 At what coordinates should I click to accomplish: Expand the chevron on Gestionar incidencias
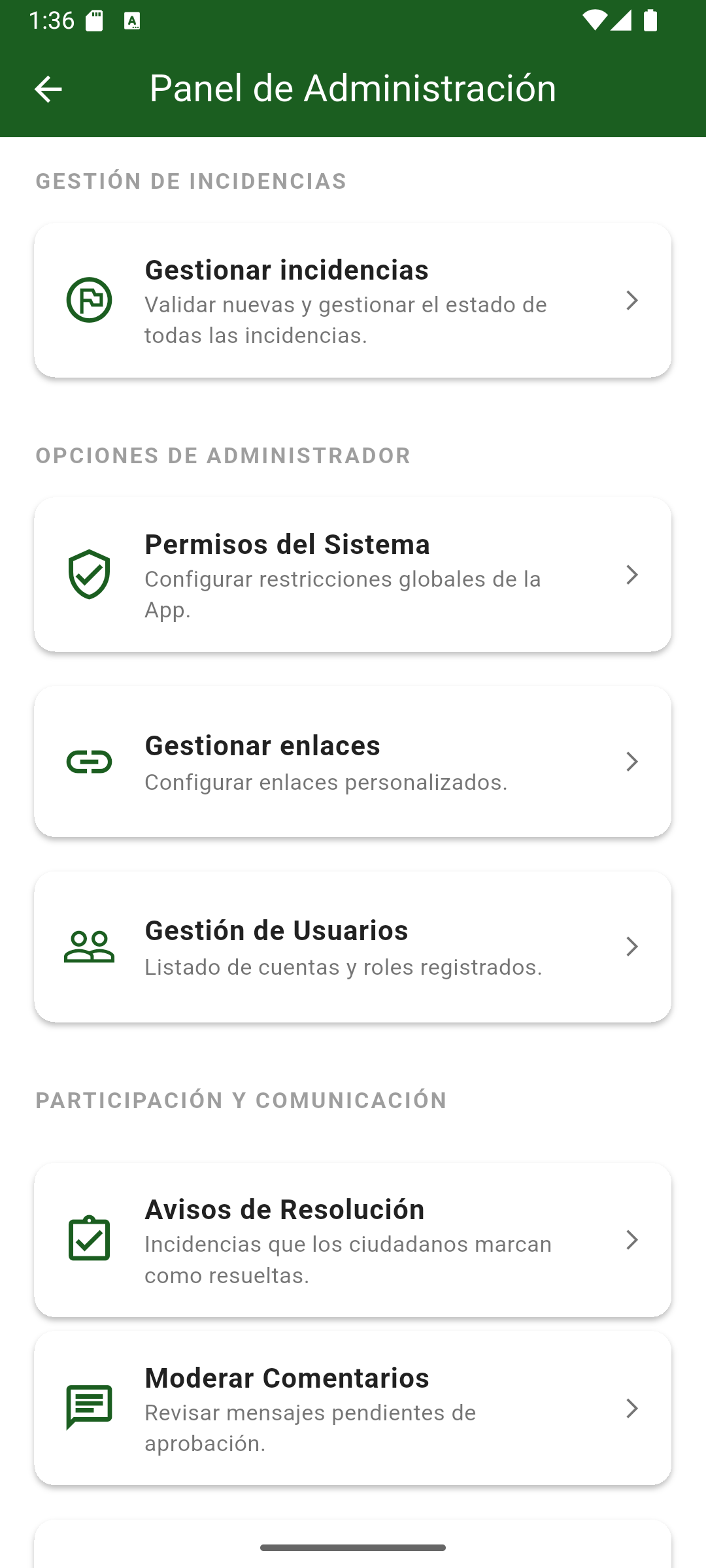tap(631, 302)
